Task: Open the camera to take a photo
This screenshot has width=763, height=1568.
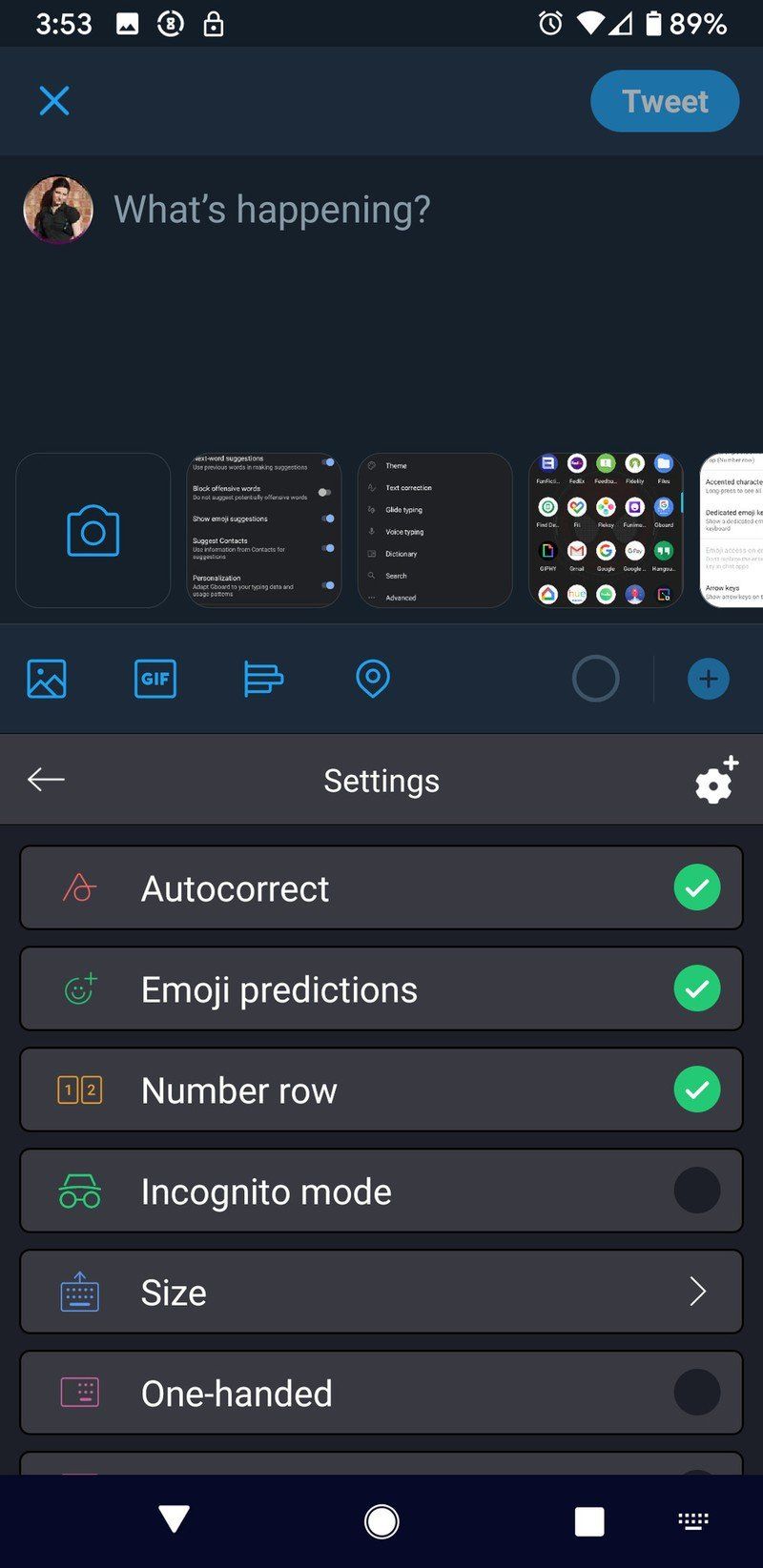Action: (x=93, y=530)
